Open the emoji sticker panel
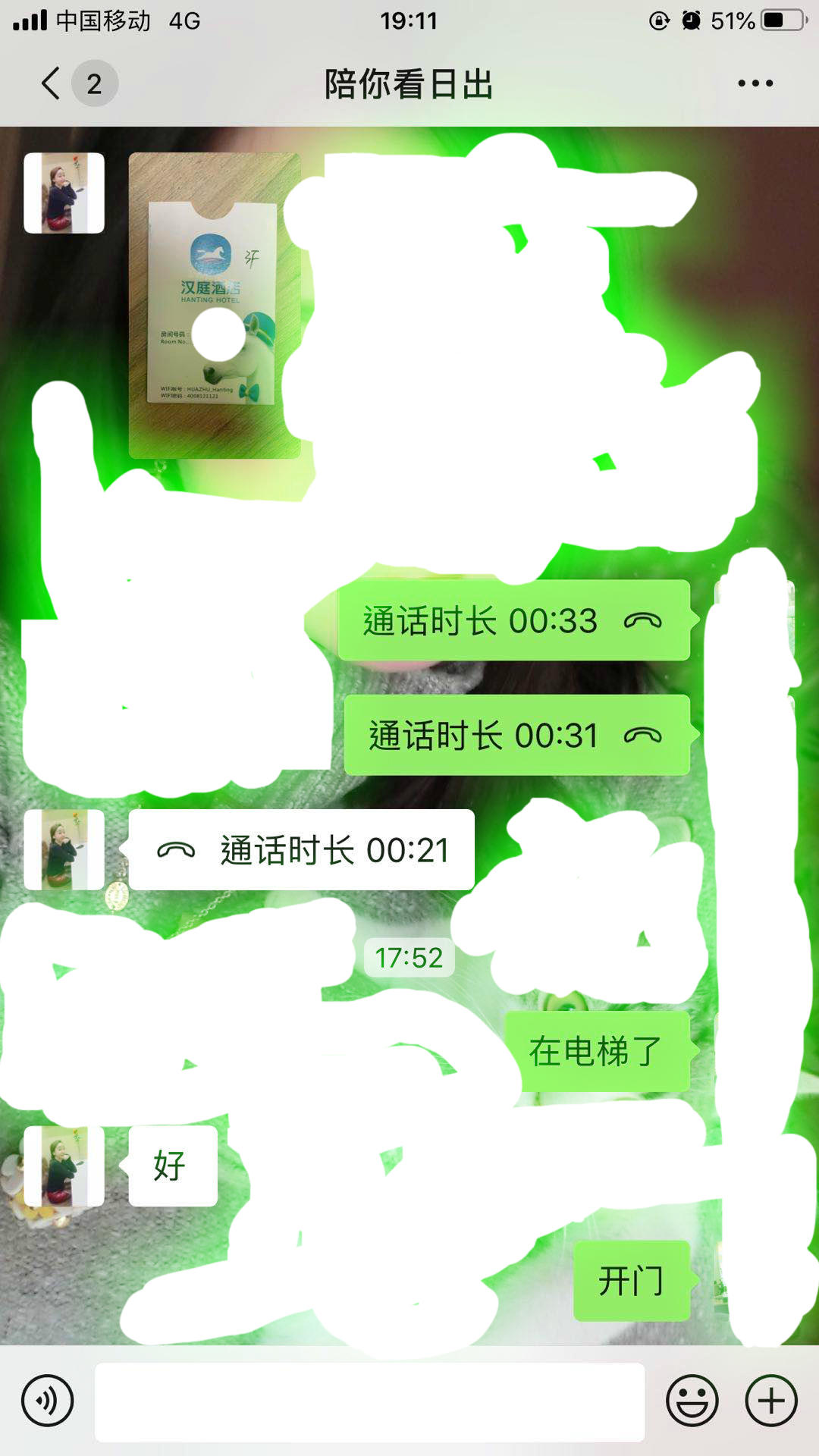Viewport: 819px width, 1456px height. 692,1401
